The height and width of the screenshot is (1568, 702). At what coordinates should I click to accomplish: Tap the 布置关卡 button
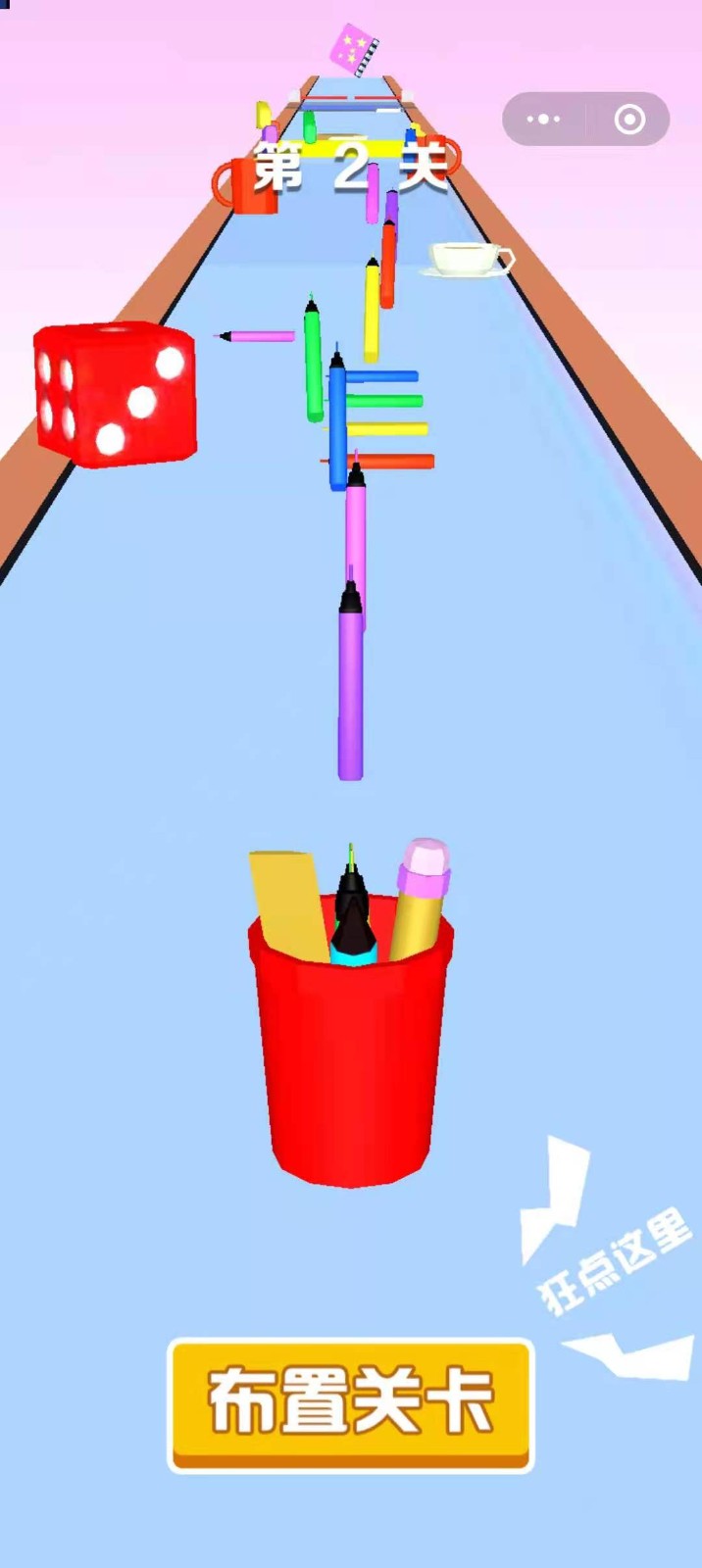[351, 1403]
